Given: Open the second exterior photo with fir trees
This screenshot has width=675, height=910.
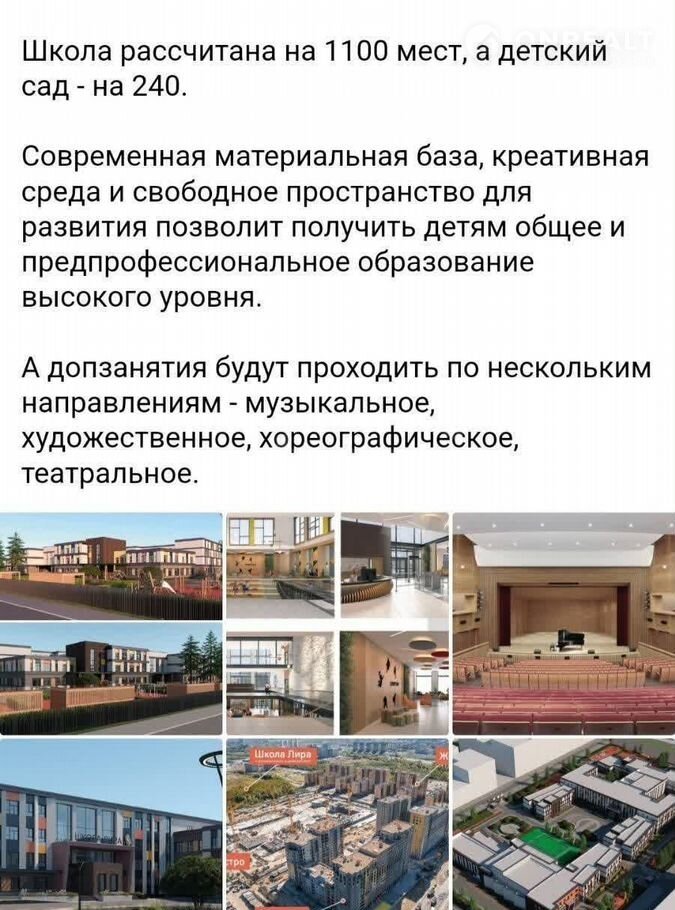Looking at the screenshot, I should [x=110, y=682].
